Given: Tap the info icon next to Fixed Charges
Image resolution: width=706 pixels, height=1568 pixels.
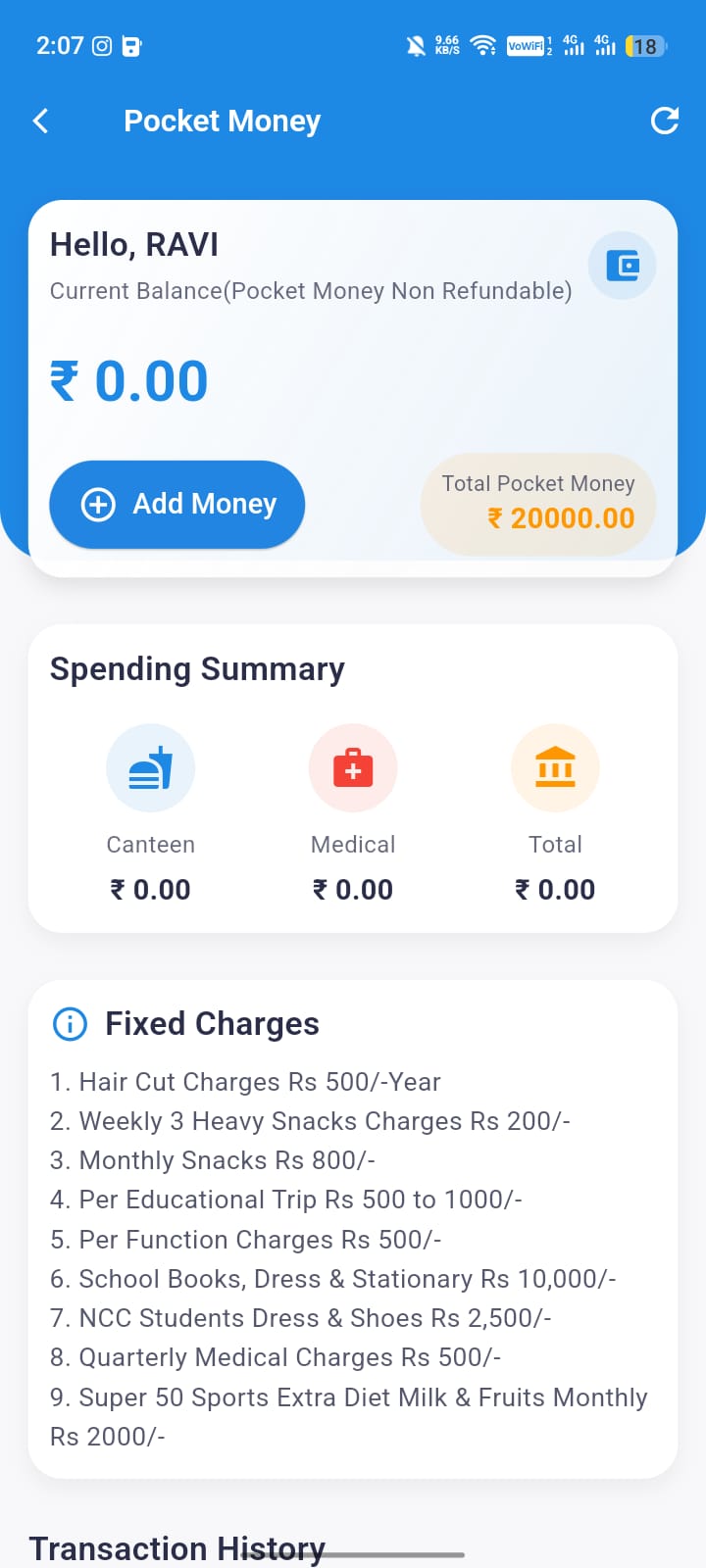Looking at the screenshot, I should pos(69,1023).
